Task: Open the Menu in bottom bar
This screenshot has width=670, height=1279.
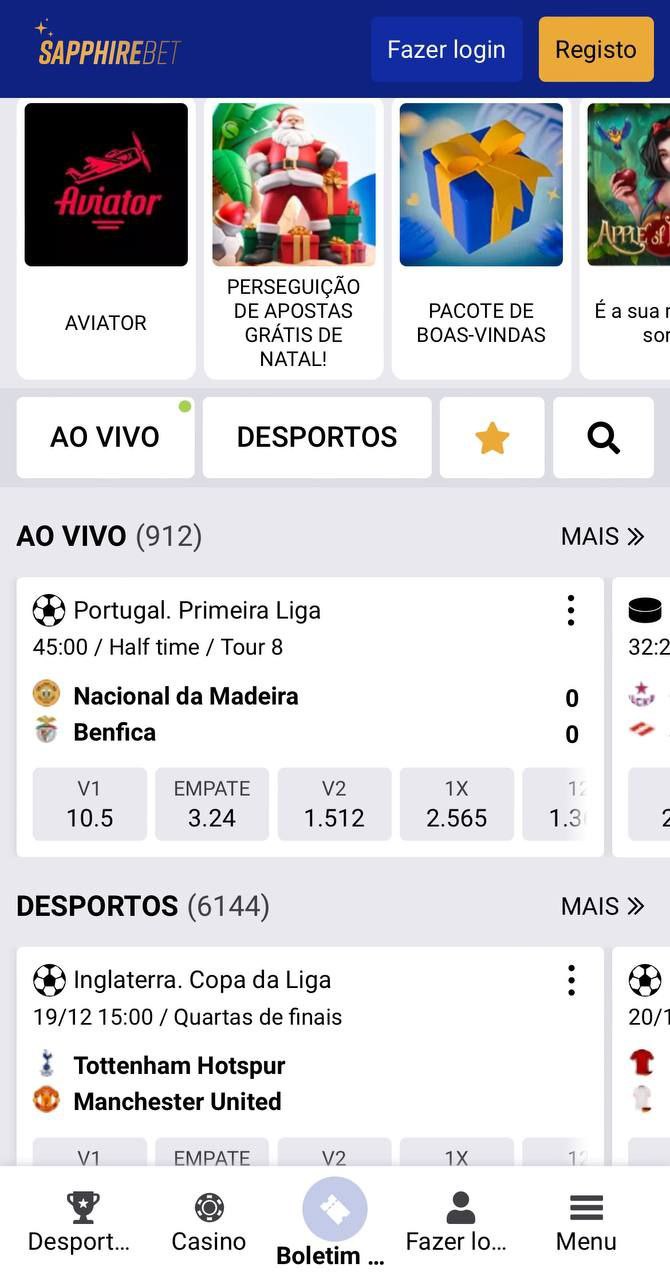Action: tap(586, 1222)
